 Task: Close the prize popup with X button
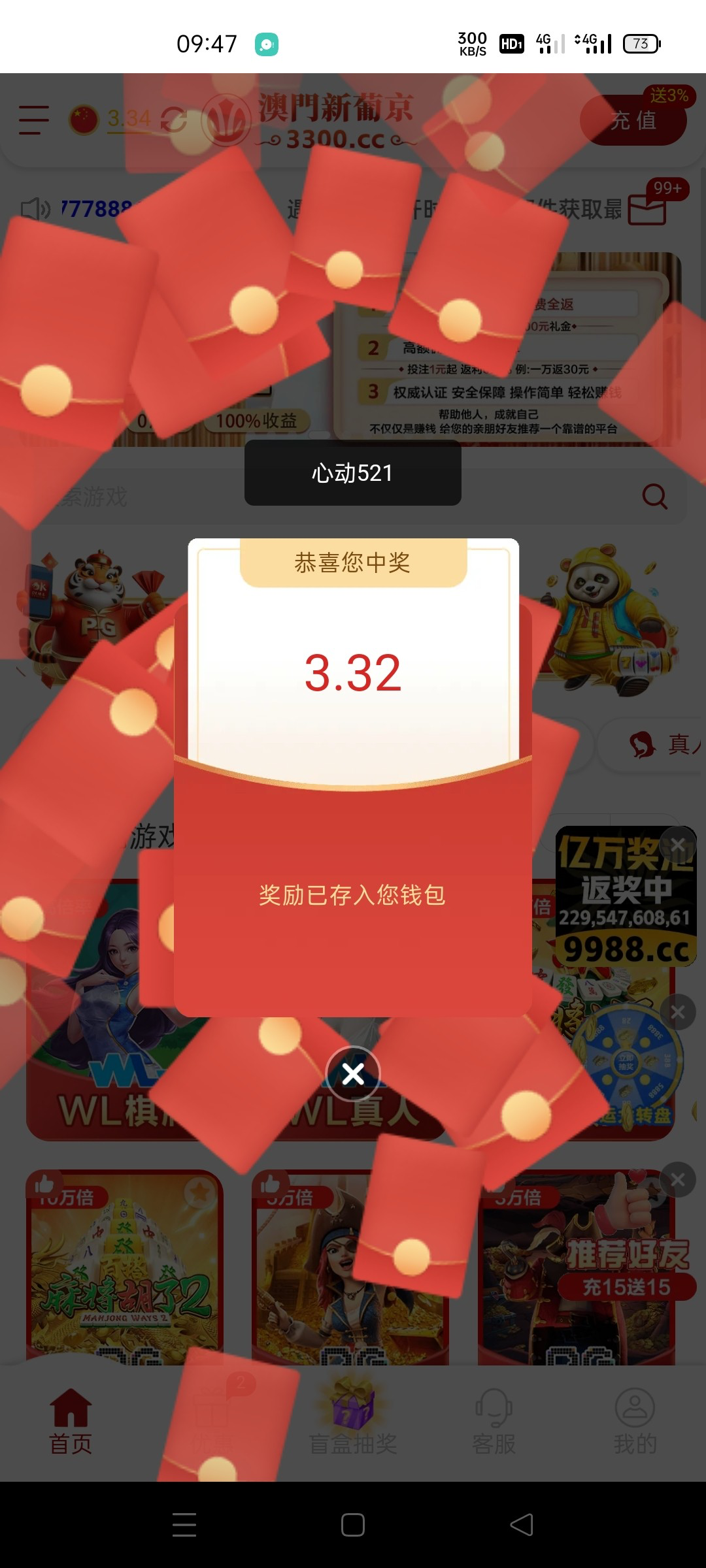point(353,1074)
